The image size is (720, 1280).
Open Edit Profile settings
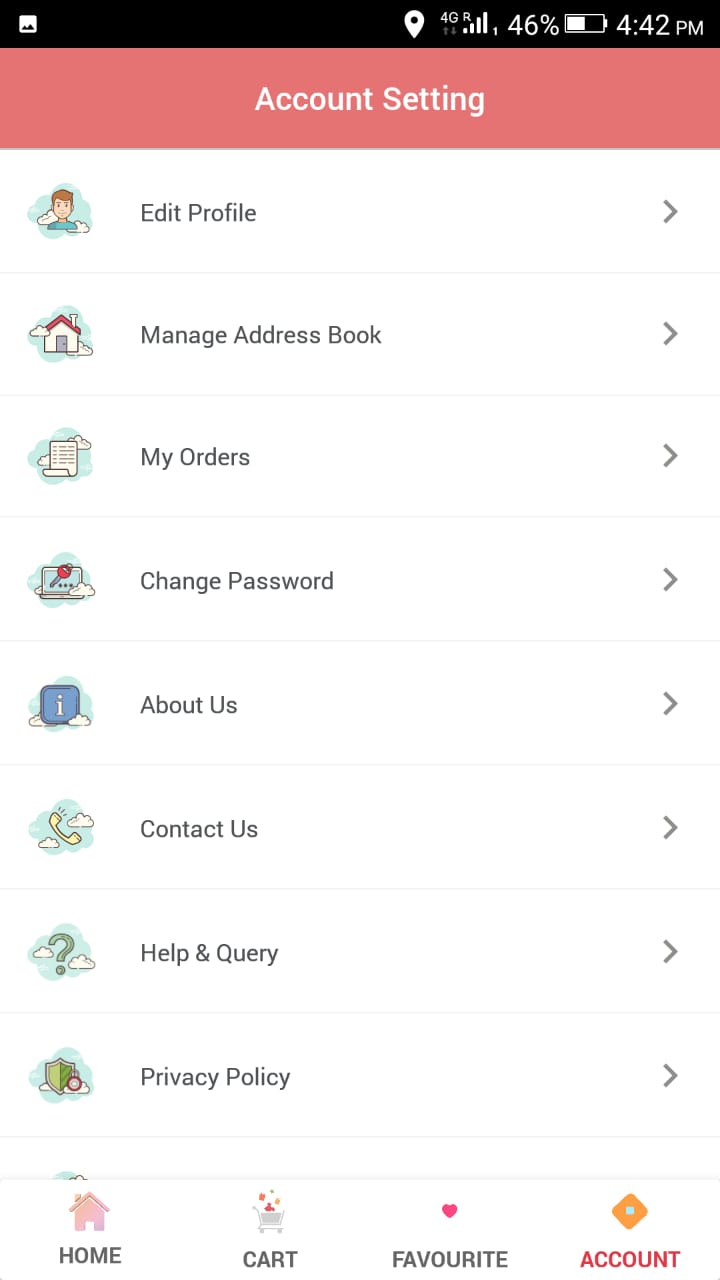[x=360, y=212]
